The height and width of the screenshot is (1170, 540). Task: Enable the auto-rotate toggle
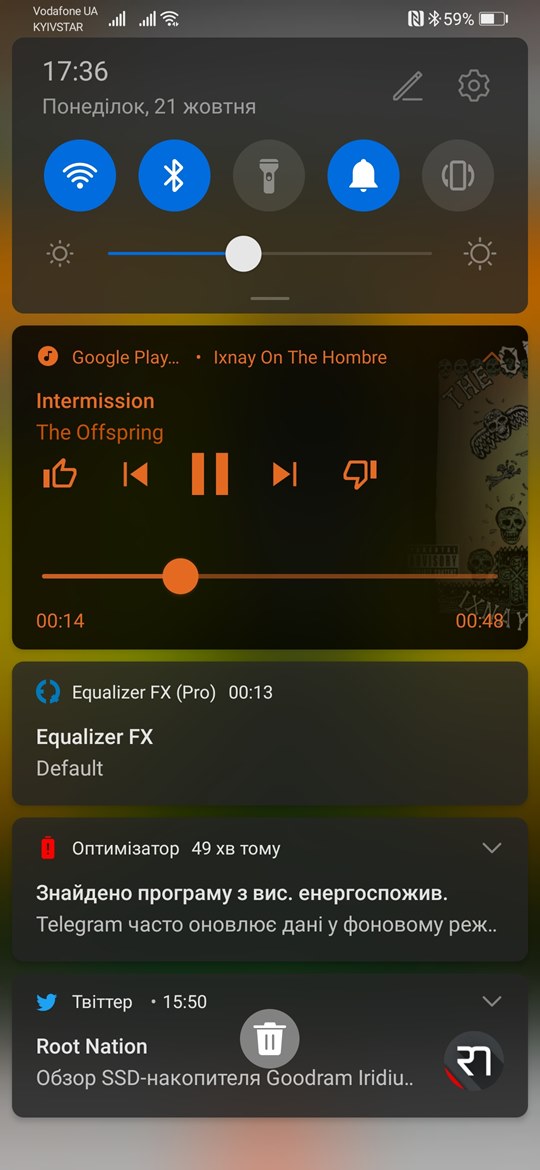[458, 175]
